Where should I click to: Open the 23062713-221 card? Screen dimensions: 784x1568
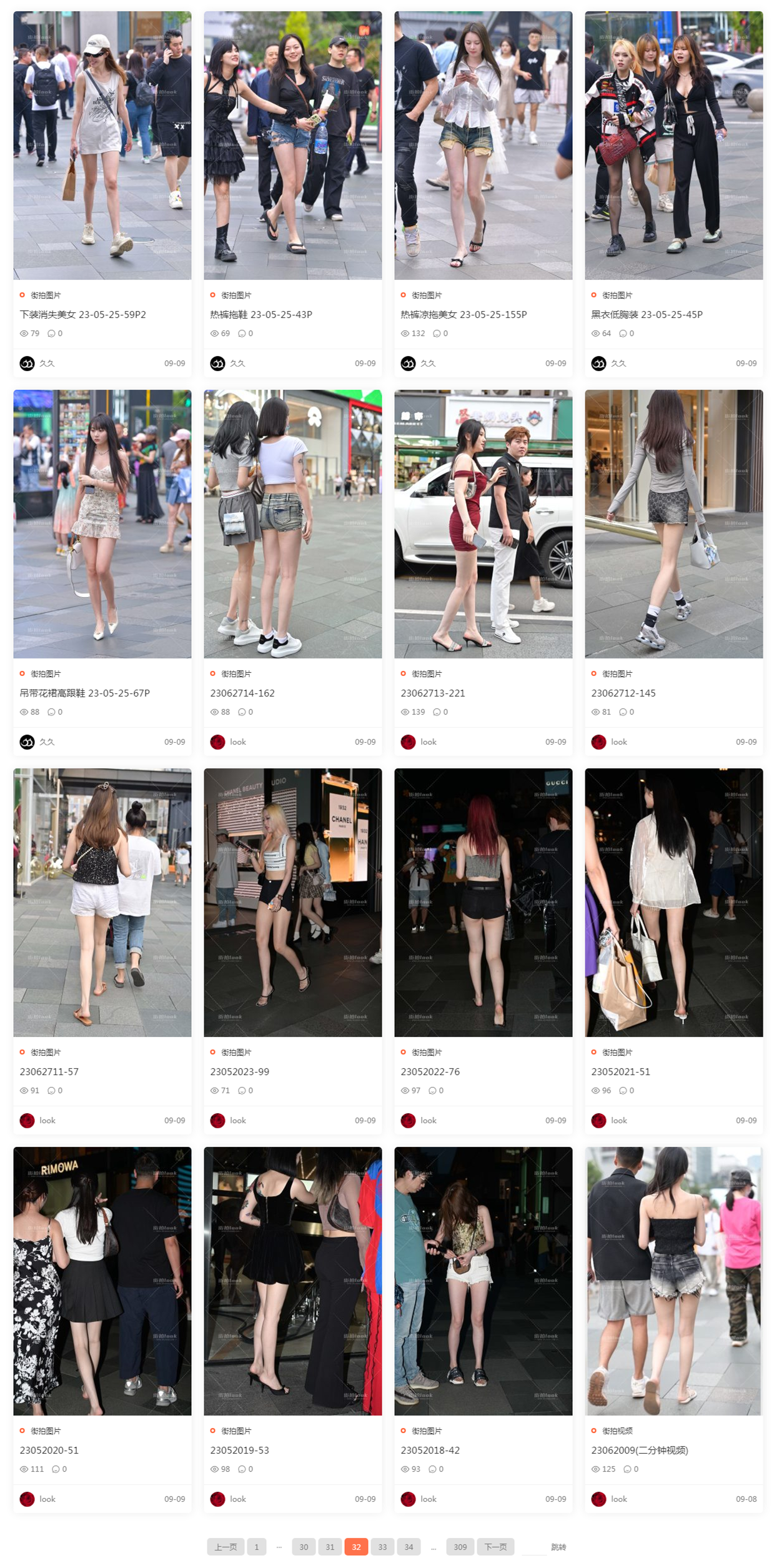[x=432, y=693]
